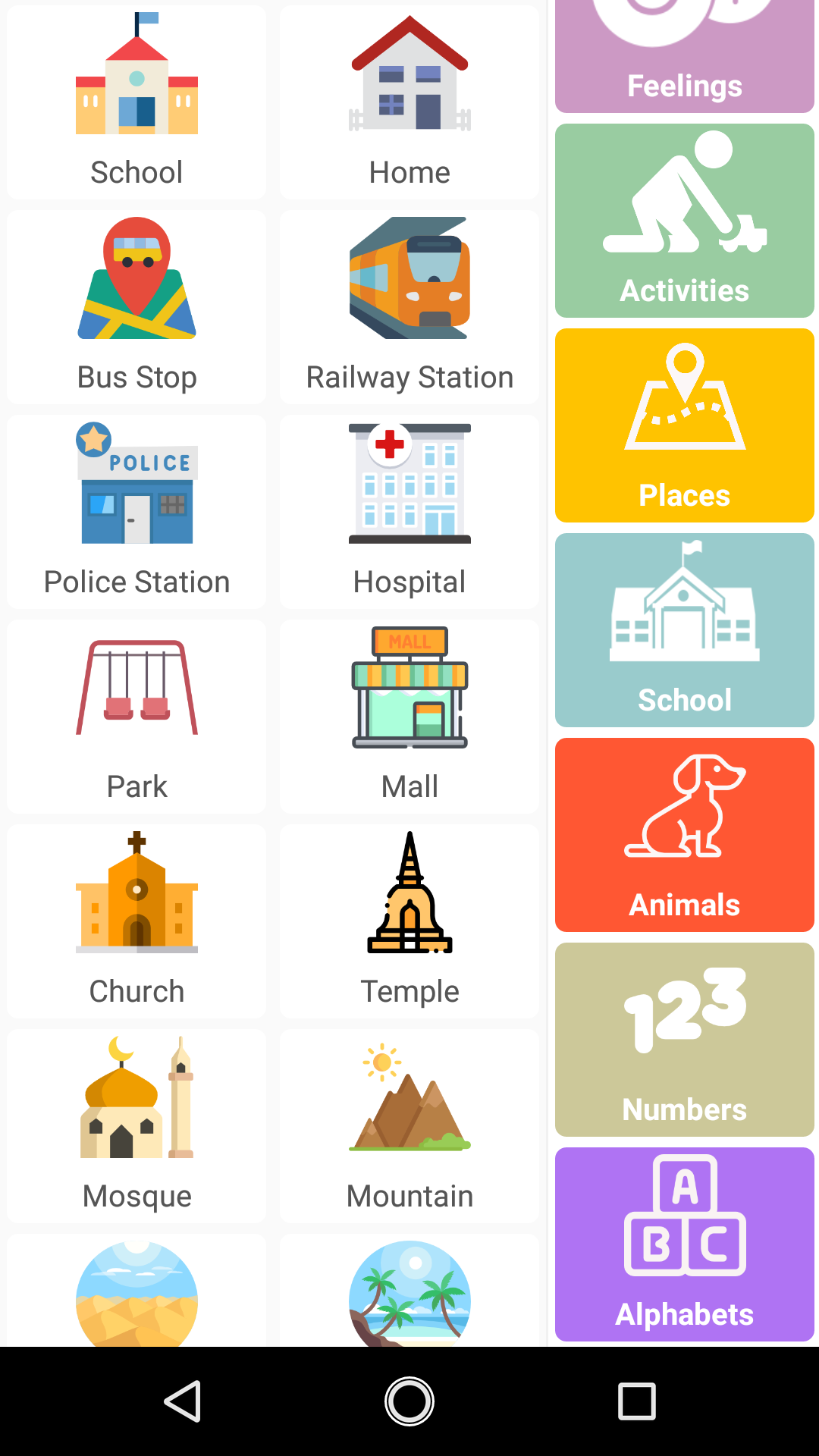Viewport: 819px width, 1456px height.
Task: Switch to the Alphabets category
Action: click(x=685, y=1244)
